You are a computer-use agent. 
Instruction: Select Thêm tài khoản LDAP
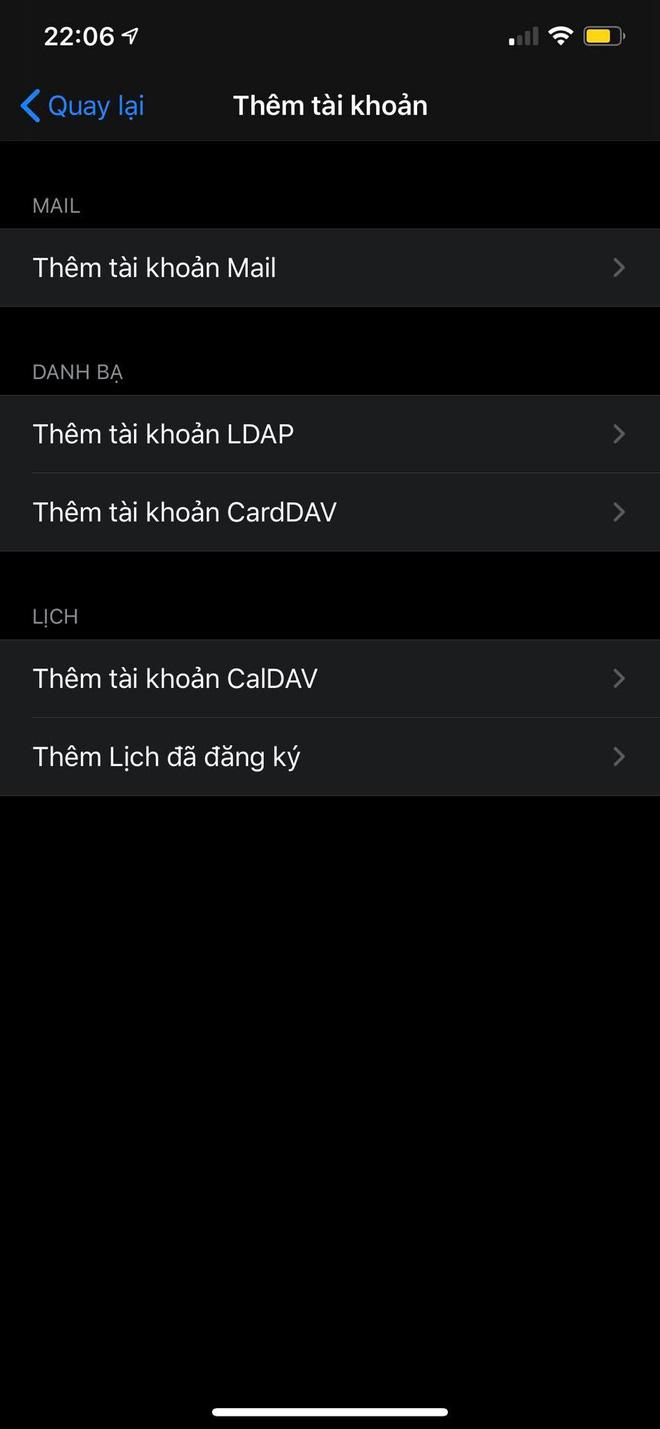(329, 434)
